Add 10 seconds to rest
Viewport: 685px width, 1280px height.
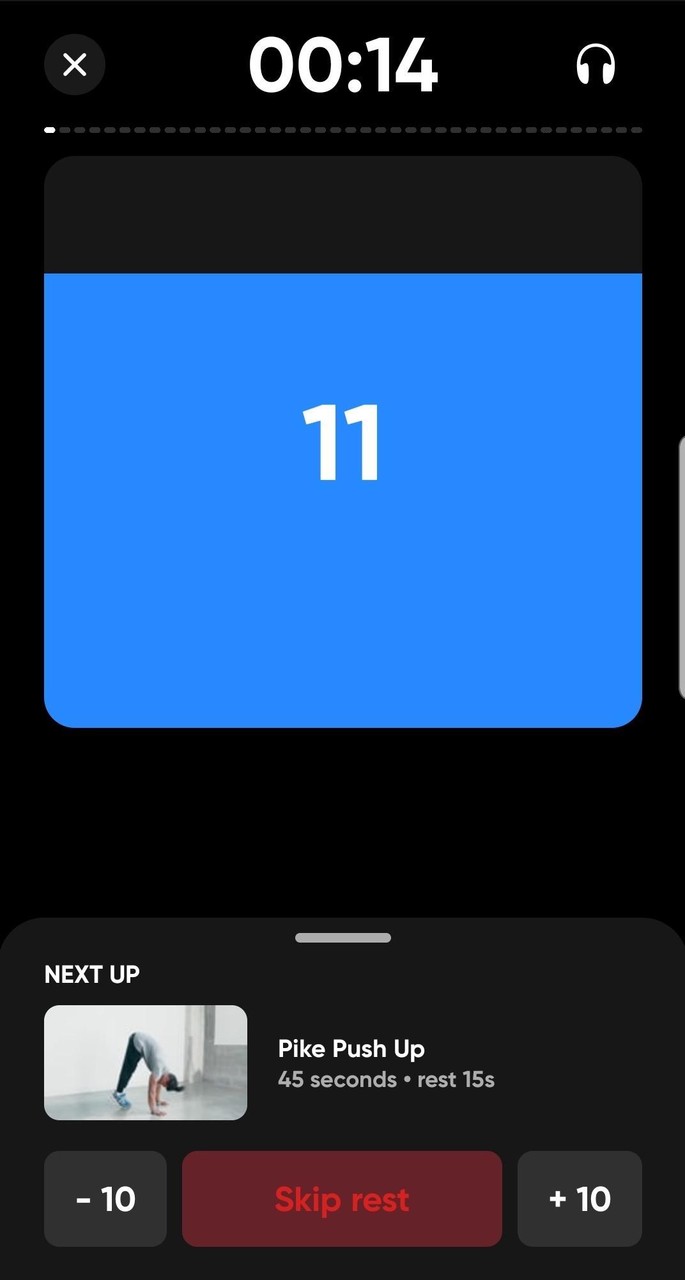tap(579, 1199)
